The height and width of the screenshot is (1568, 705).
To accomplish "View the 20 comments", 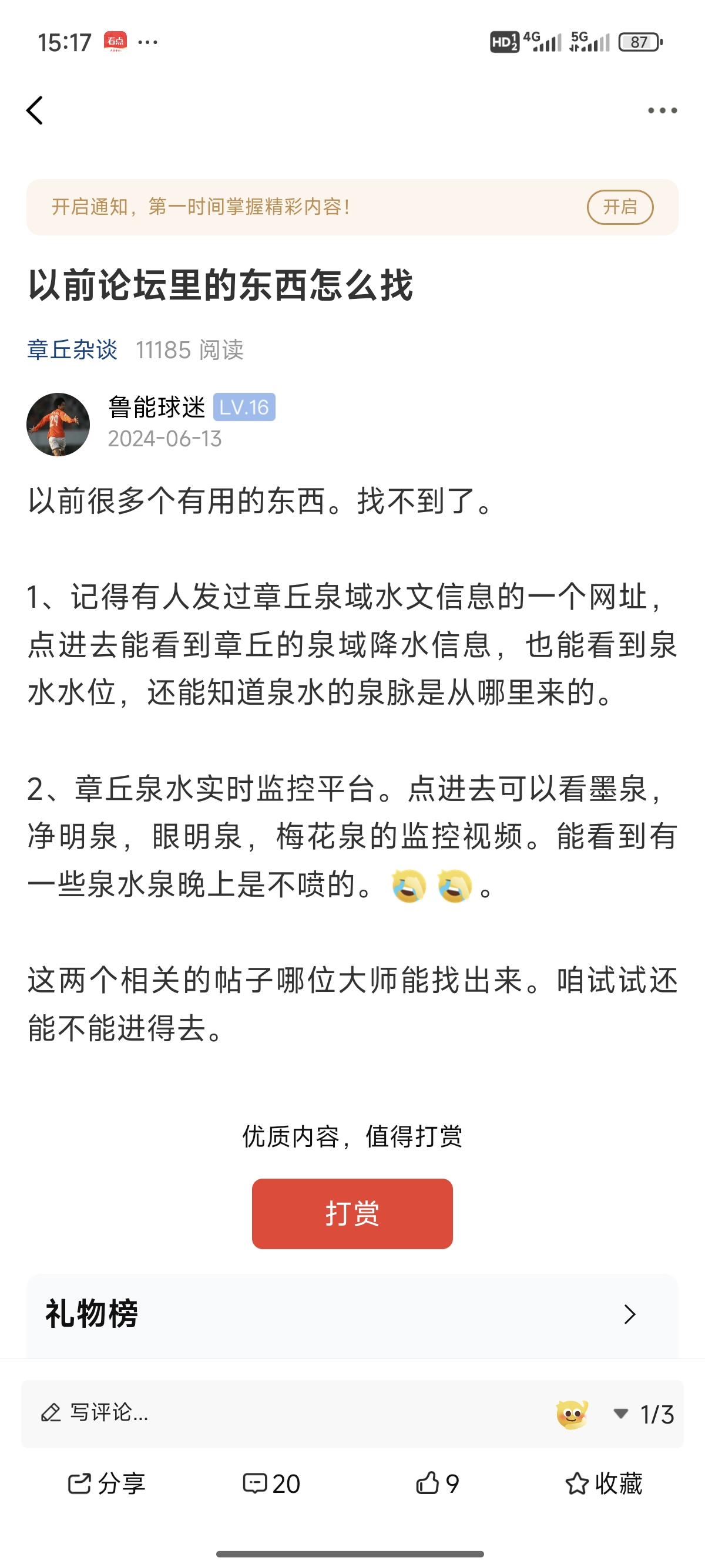I will tap(271, 1483).
